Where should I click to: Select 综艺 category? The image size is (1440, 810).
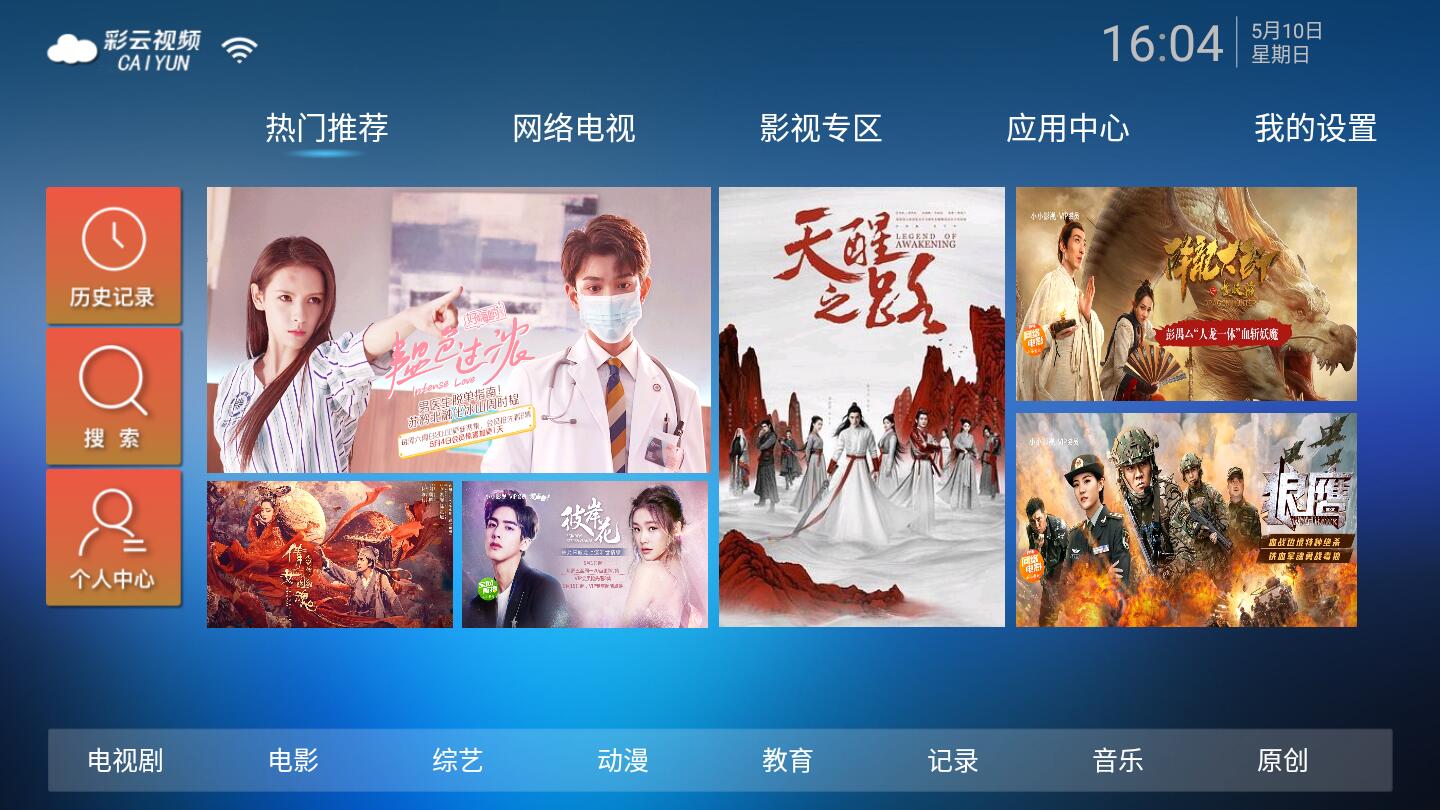(458, 760)
